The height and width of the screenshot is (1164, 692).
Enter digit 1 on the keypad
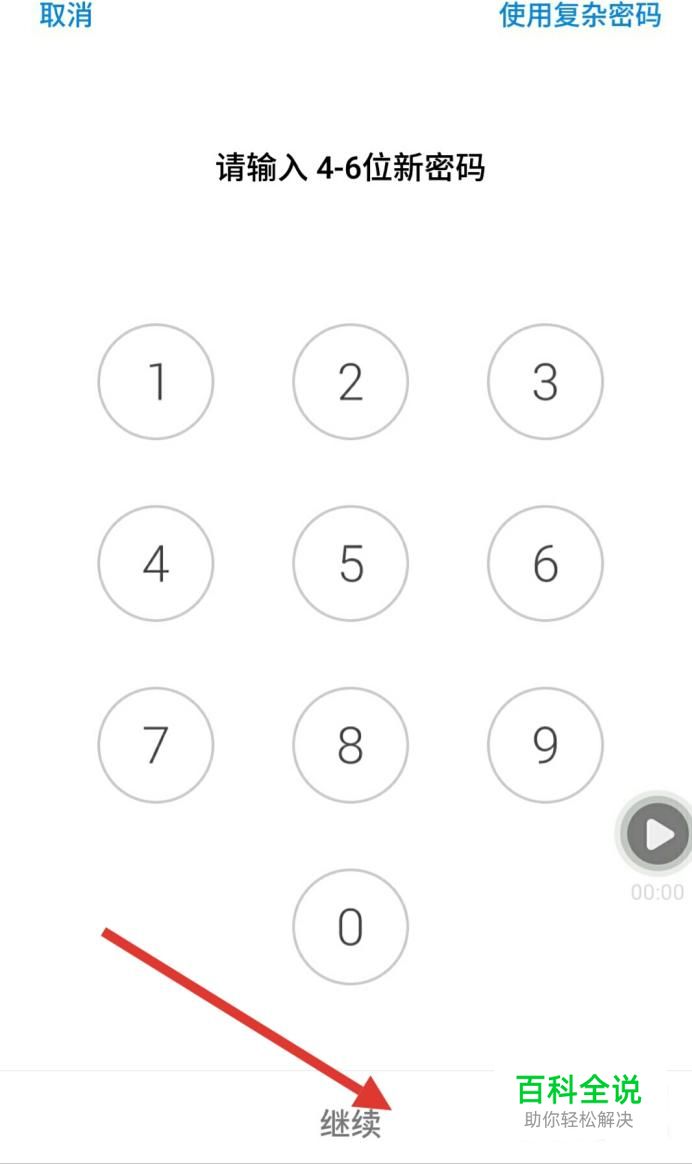(x=156, y=382)
